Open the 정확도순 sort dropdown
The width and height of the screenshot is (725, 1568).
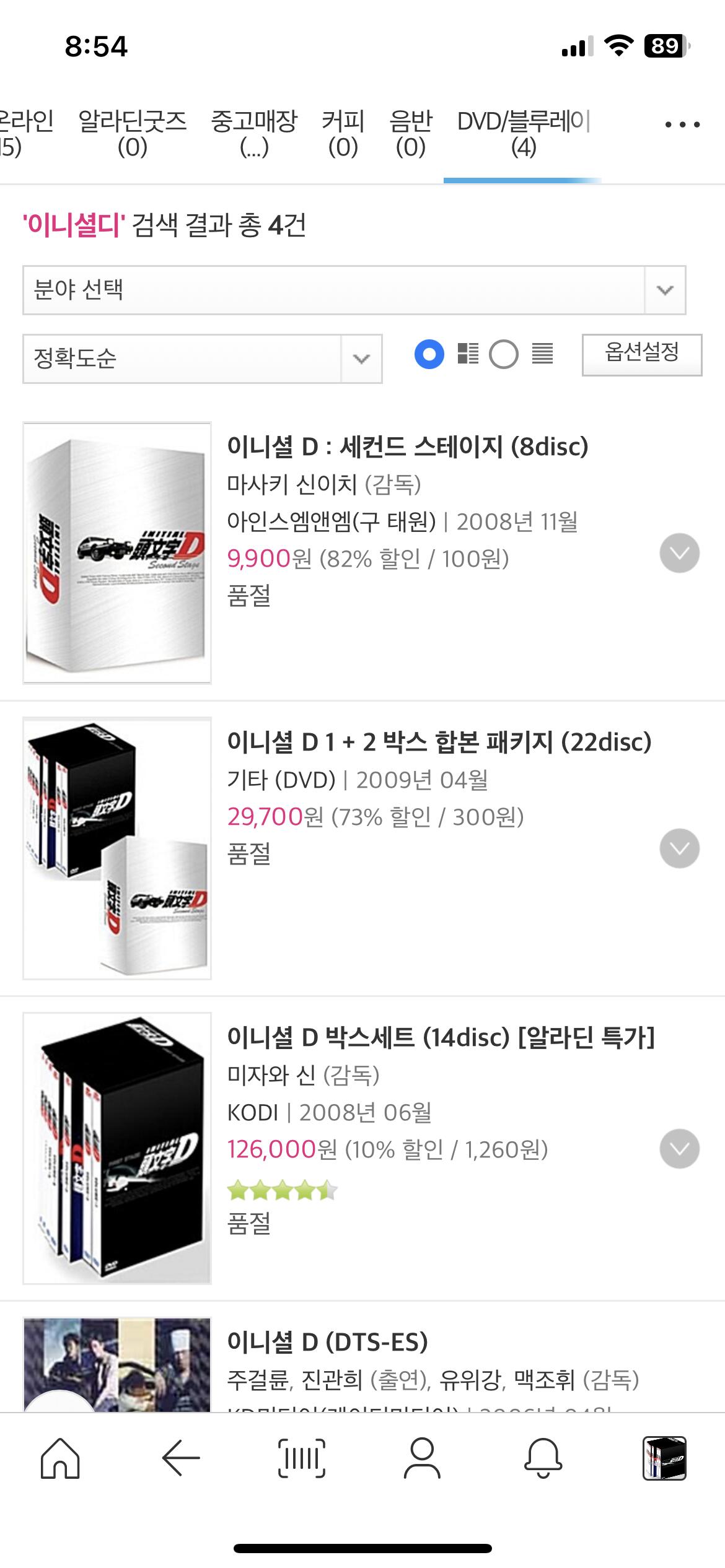[x=202, y=359]
